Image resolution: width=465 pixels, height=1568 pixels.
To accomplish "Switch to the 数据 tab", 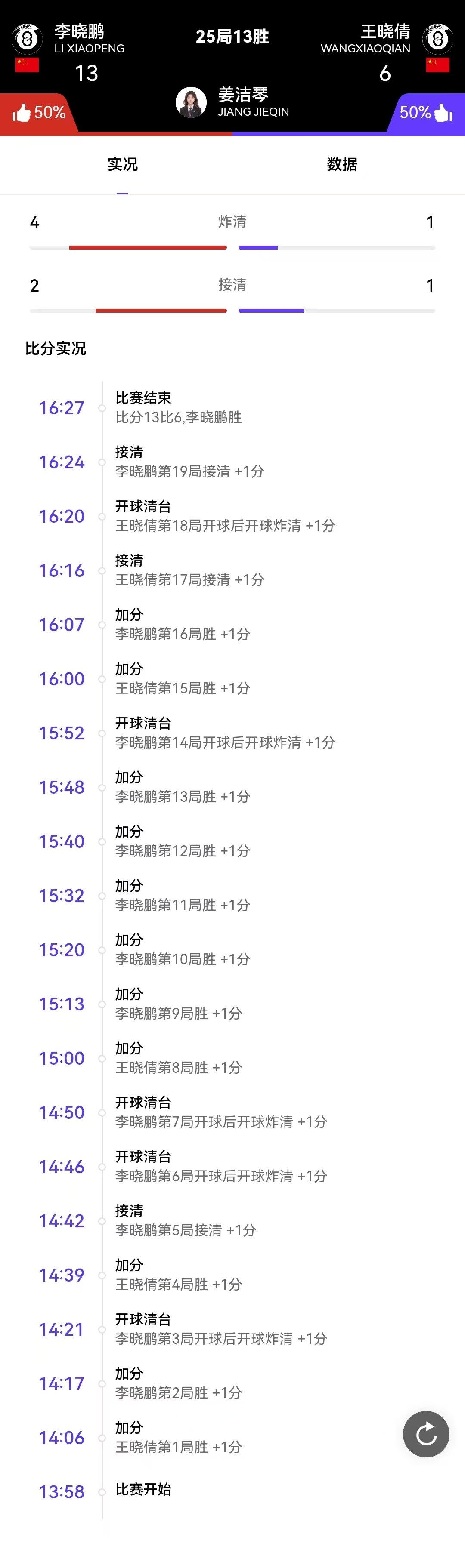I will (342, 164).
